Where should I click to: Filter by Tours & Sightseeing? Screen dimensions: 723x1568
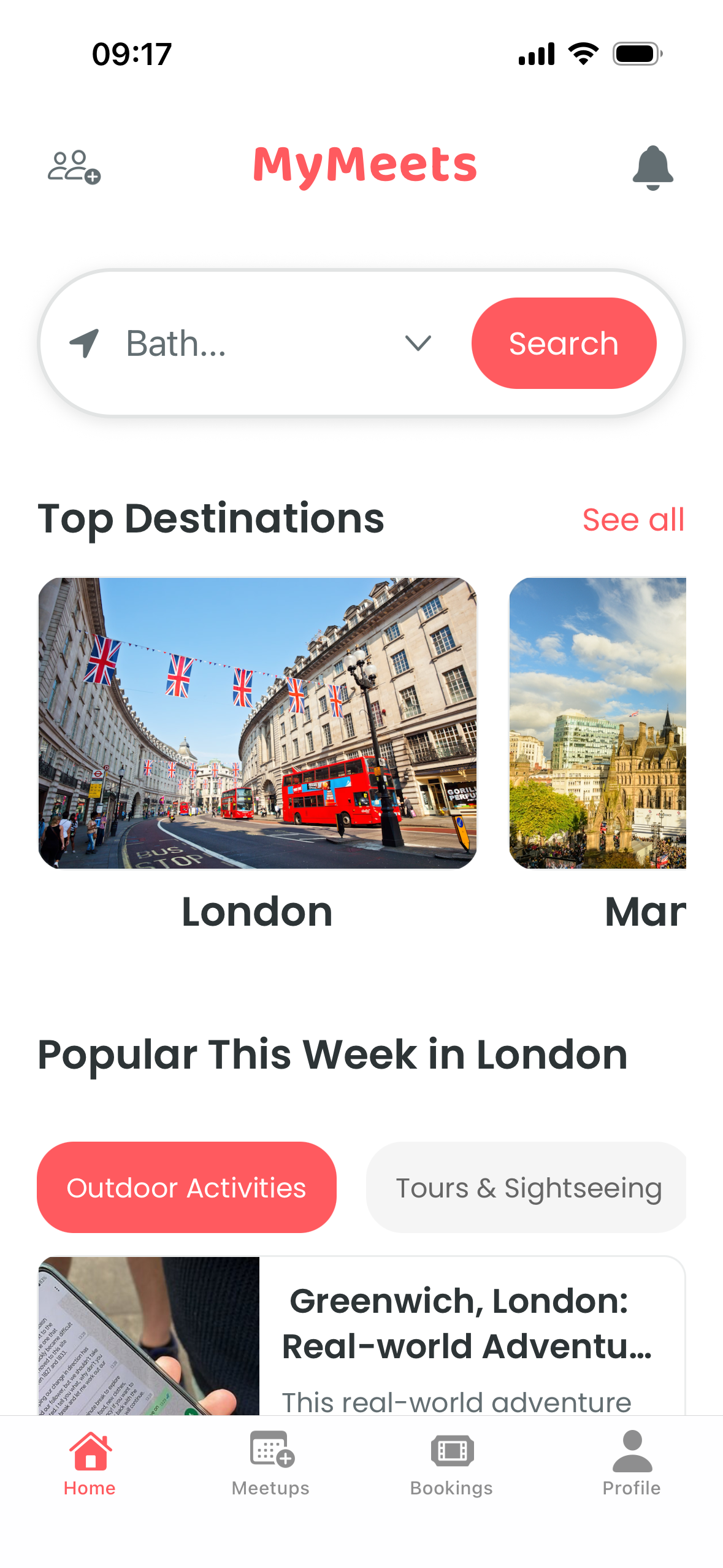coord(527,1188)
